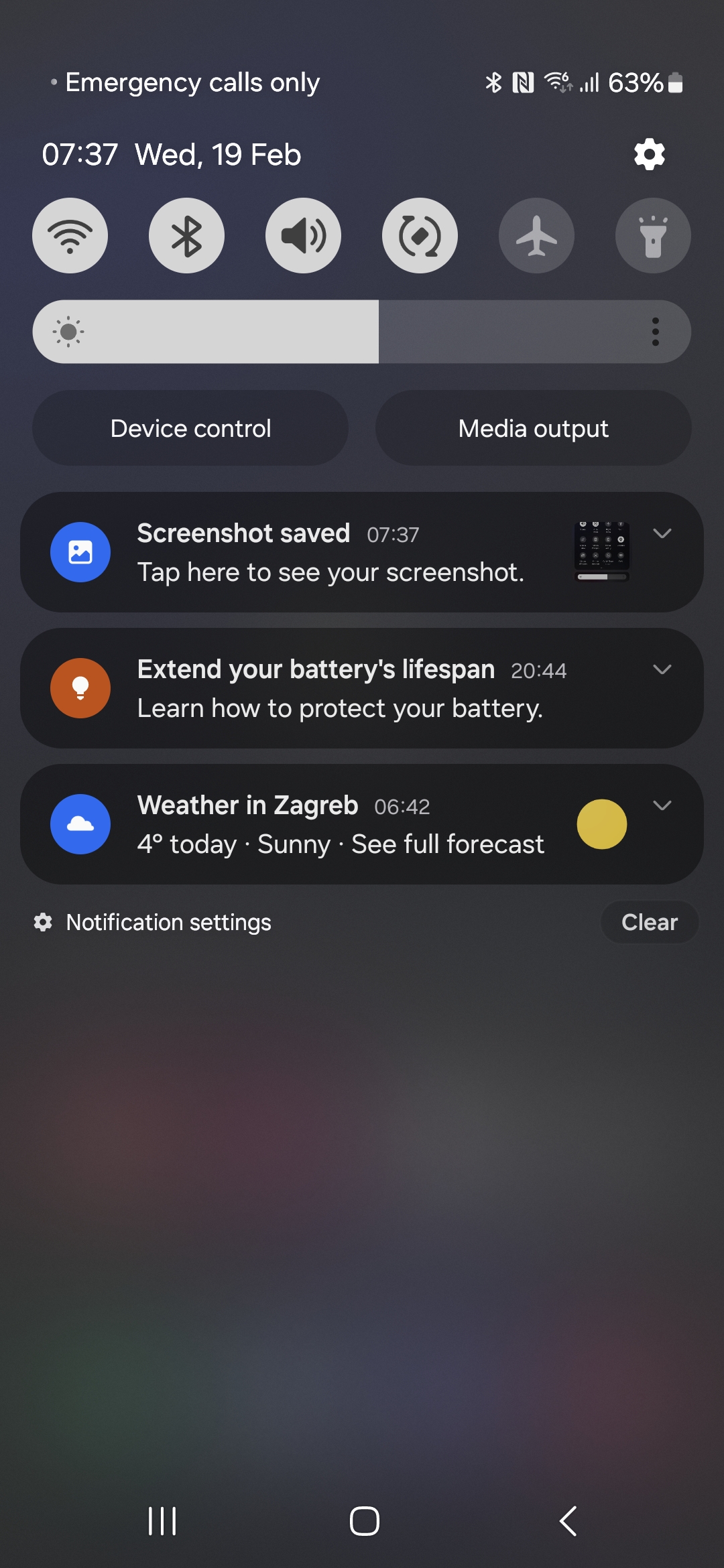
Task: Disable auto-rotate quick tile
Action: click(420, 235)
